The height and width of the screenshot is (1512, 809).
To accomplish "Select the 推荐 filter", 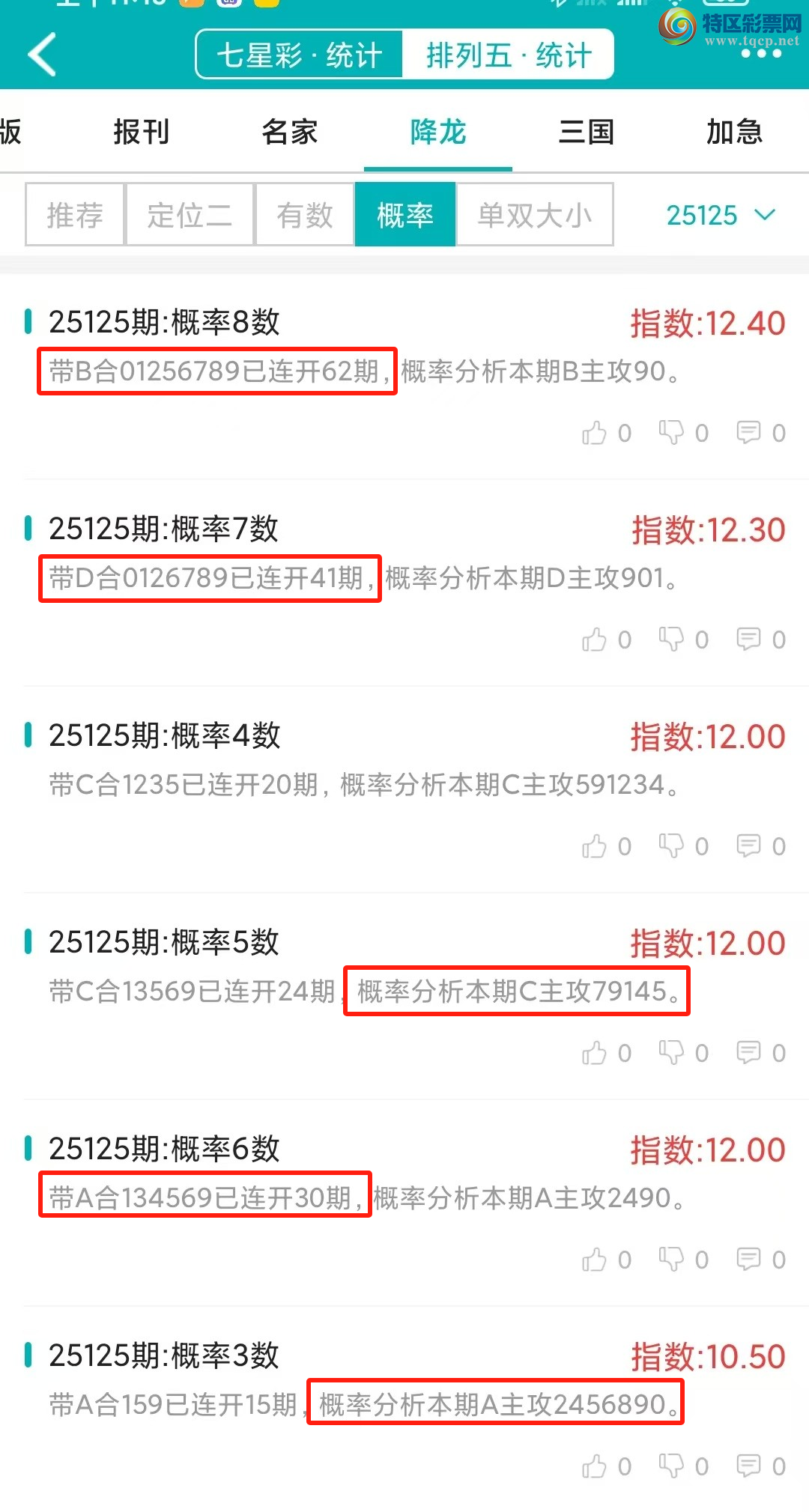I will tap(75, 215).
